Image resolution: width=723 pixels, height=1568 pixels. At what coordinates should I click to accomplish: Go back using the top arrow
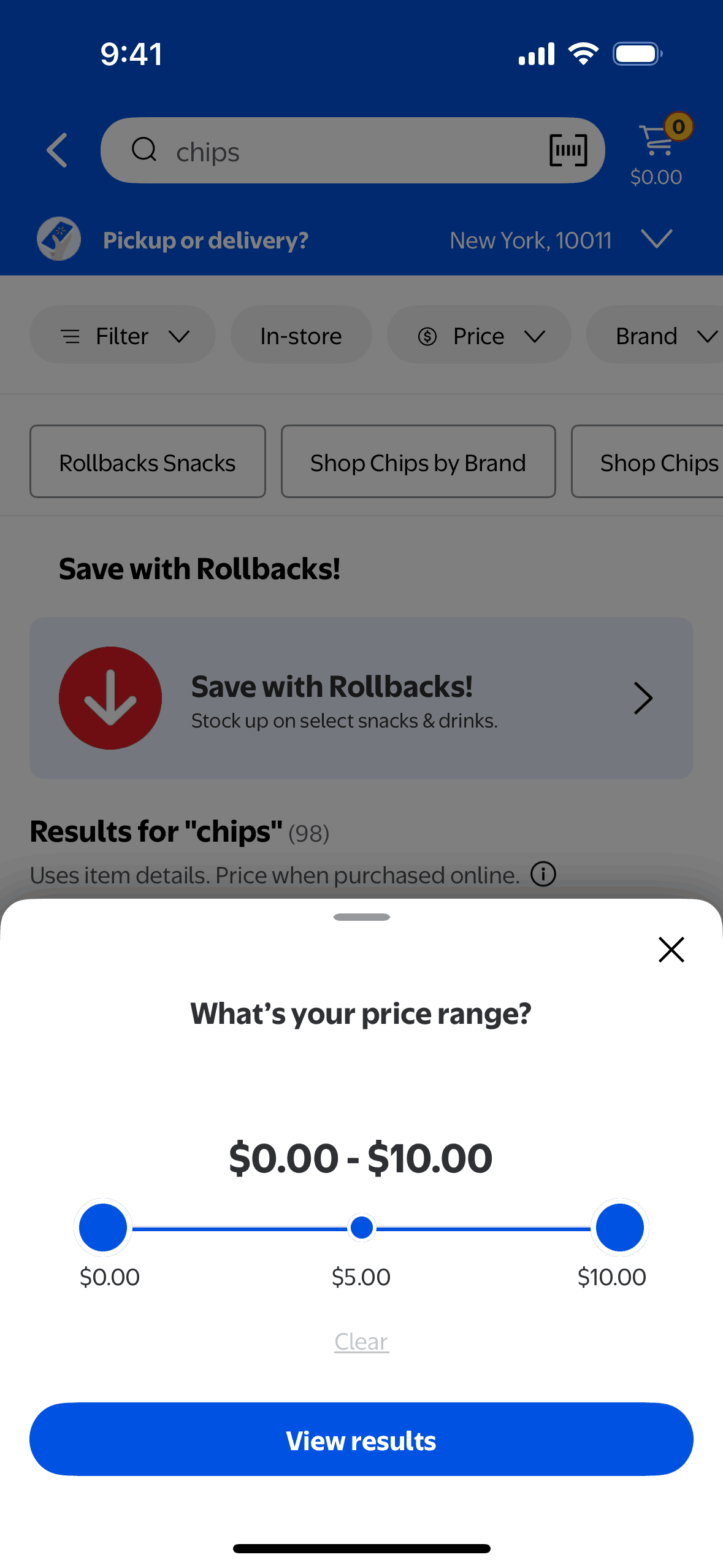tap(57, 150)
